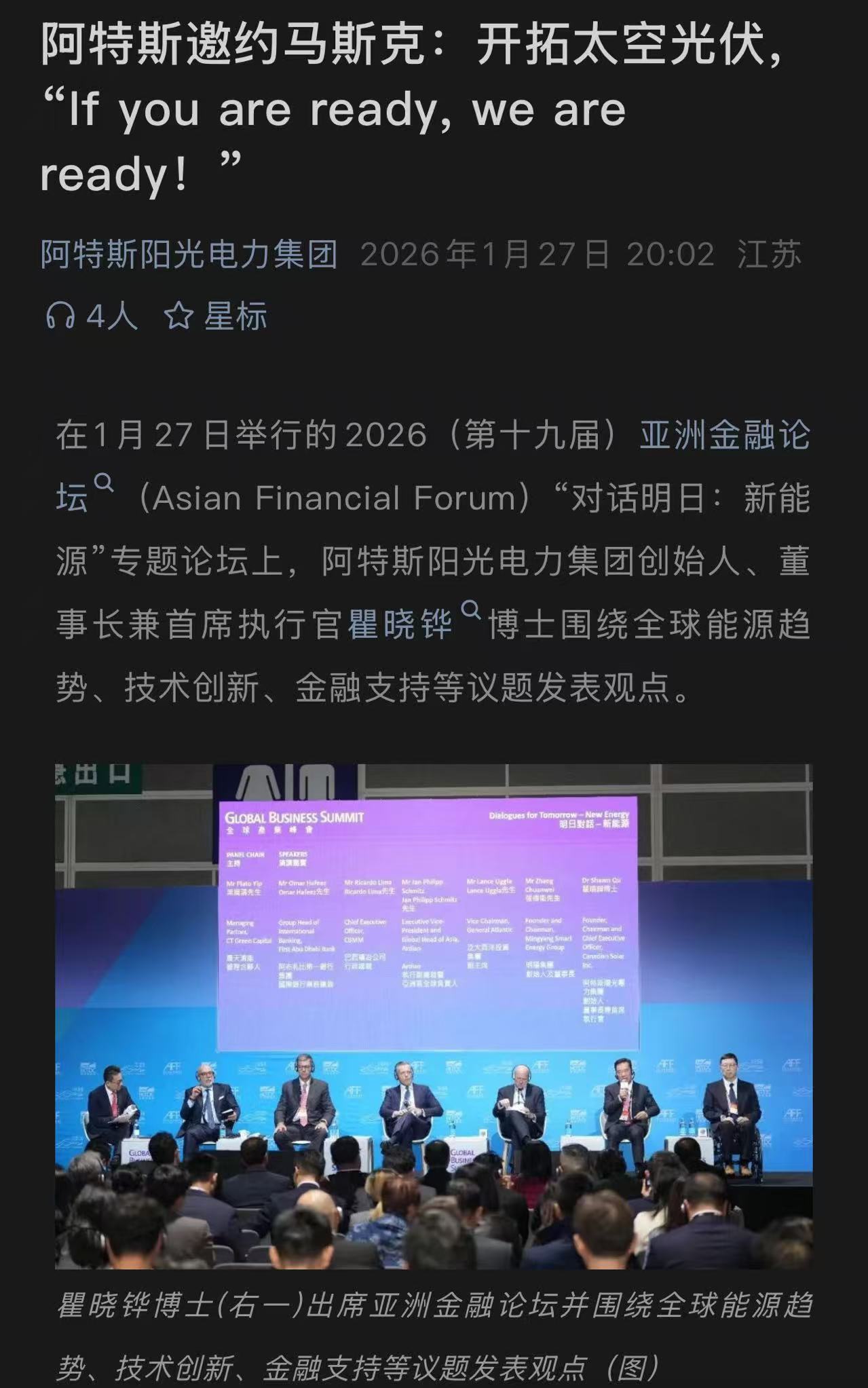Look up the linked name 瞿晓铧
This screenshot has height=1388, width=868.
400,624
